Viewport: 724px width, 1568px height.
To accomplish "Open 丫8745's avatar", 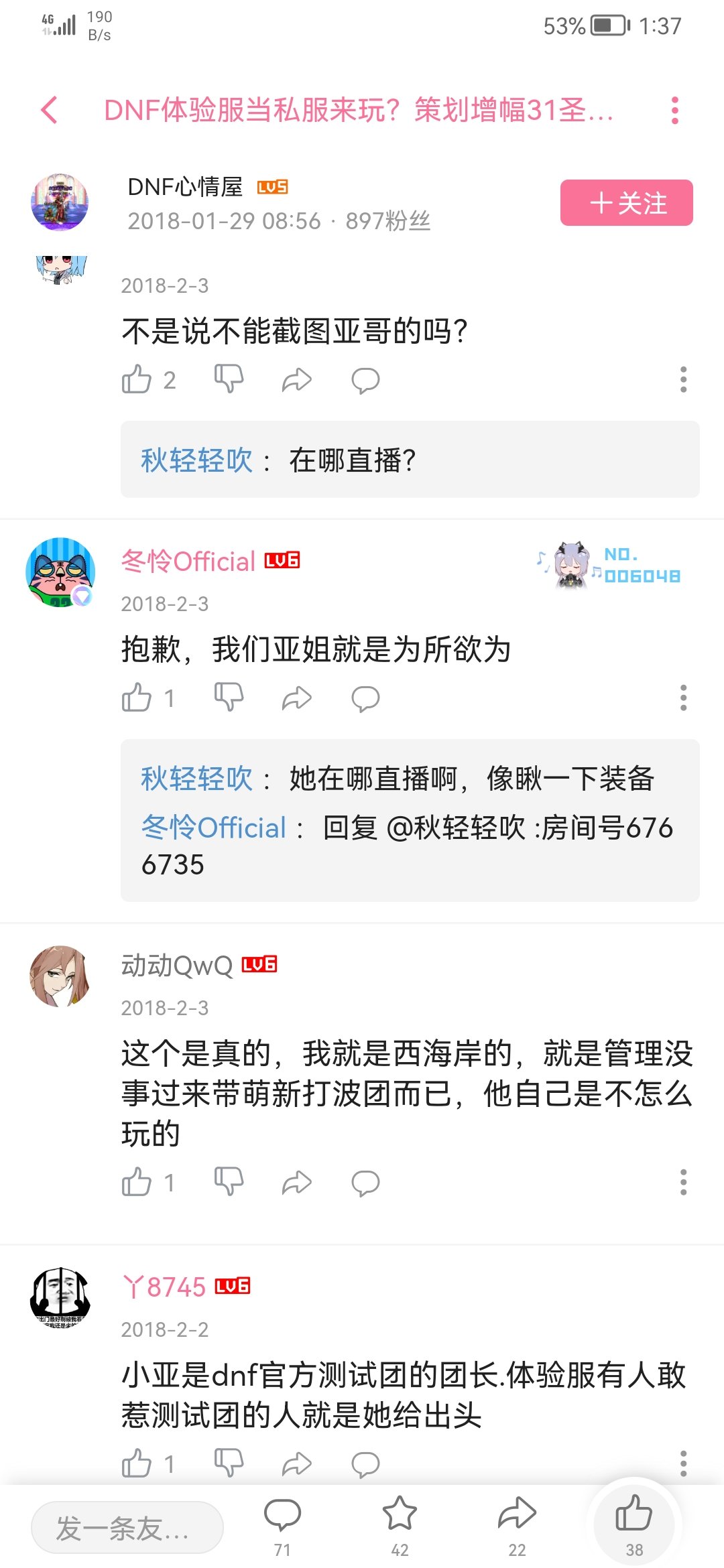I will point(60,1297).
